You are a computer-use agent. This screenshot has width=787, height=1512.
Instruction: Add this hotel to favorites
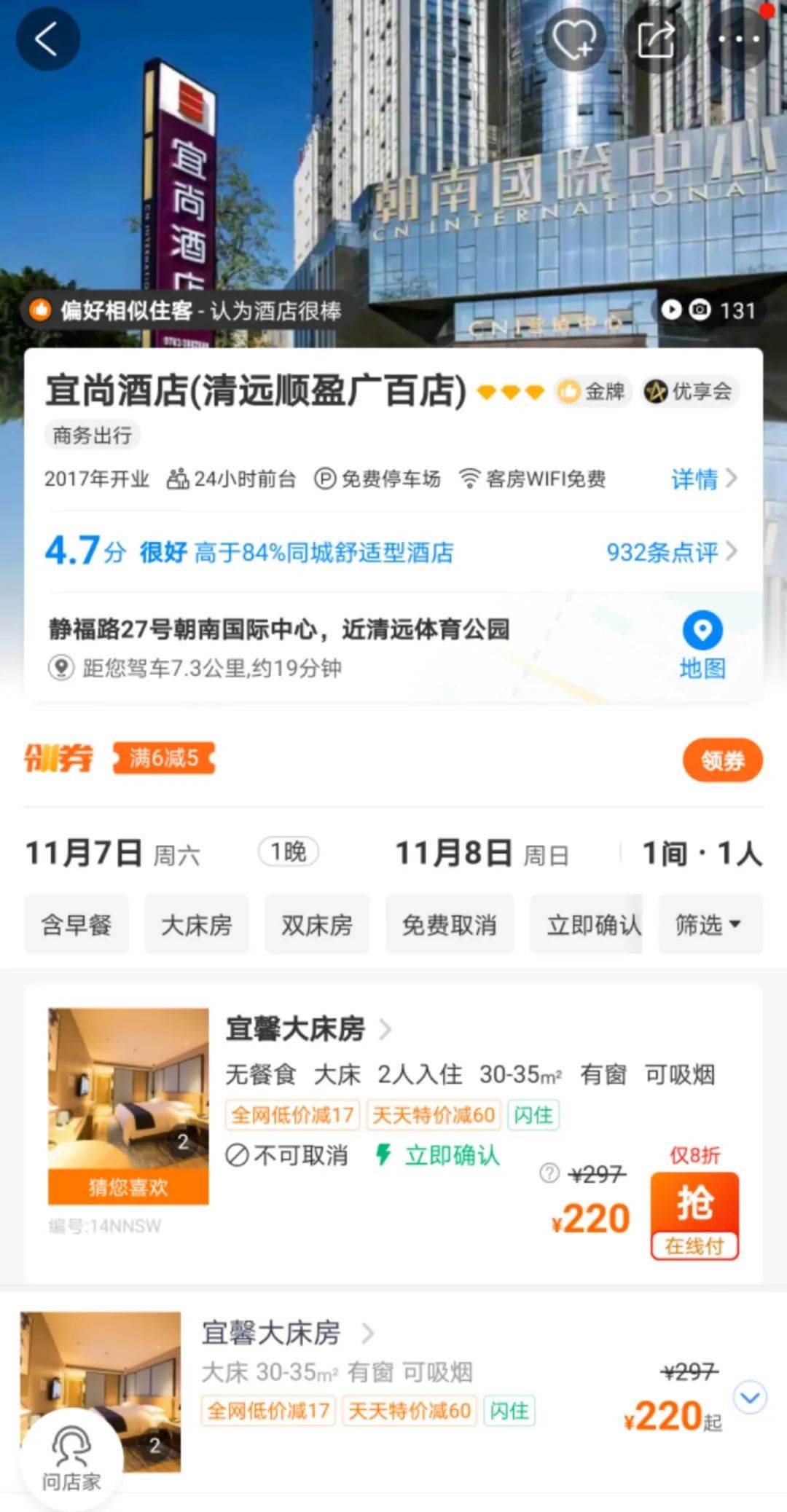click(x=574, y=39)
